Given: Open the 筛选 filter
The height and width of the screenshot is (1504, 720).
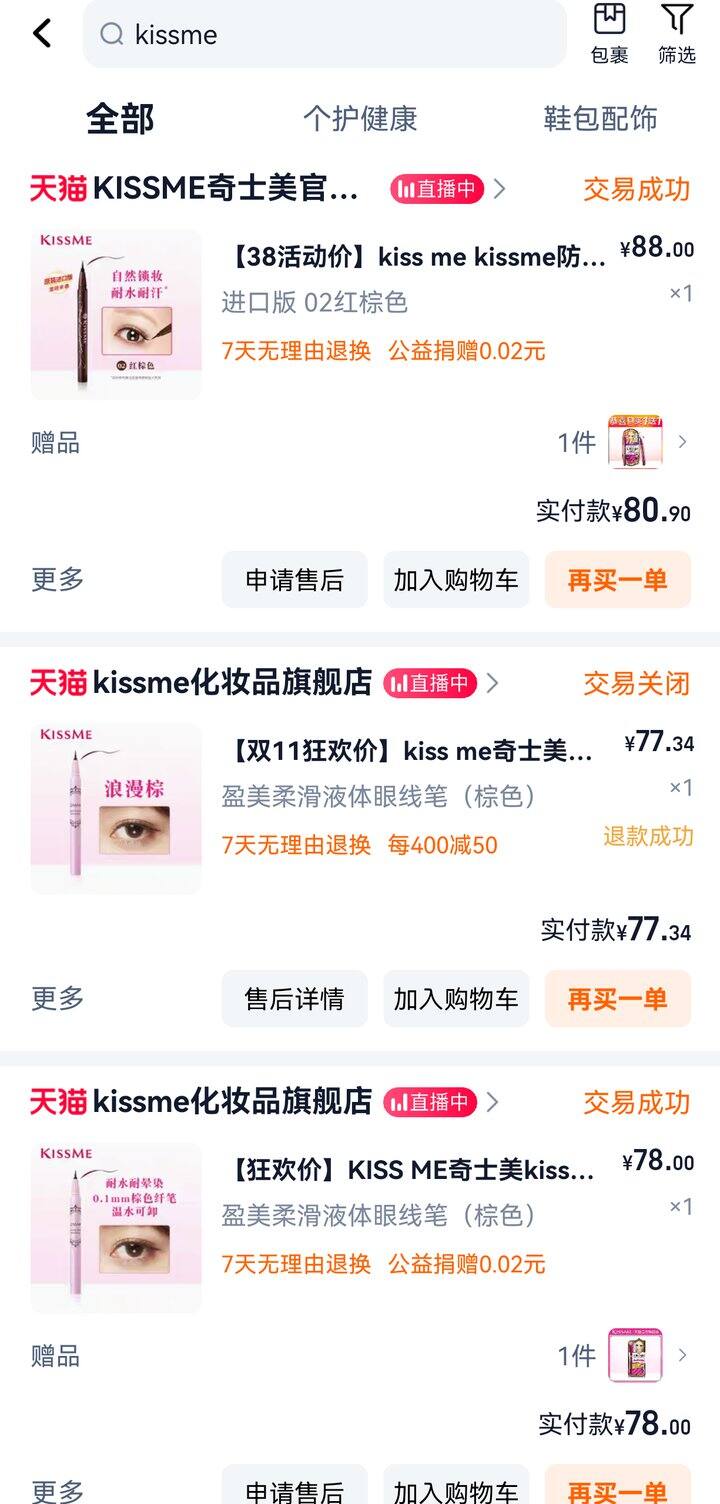Looking at the screenshot, I should click(x=677, y=33).
